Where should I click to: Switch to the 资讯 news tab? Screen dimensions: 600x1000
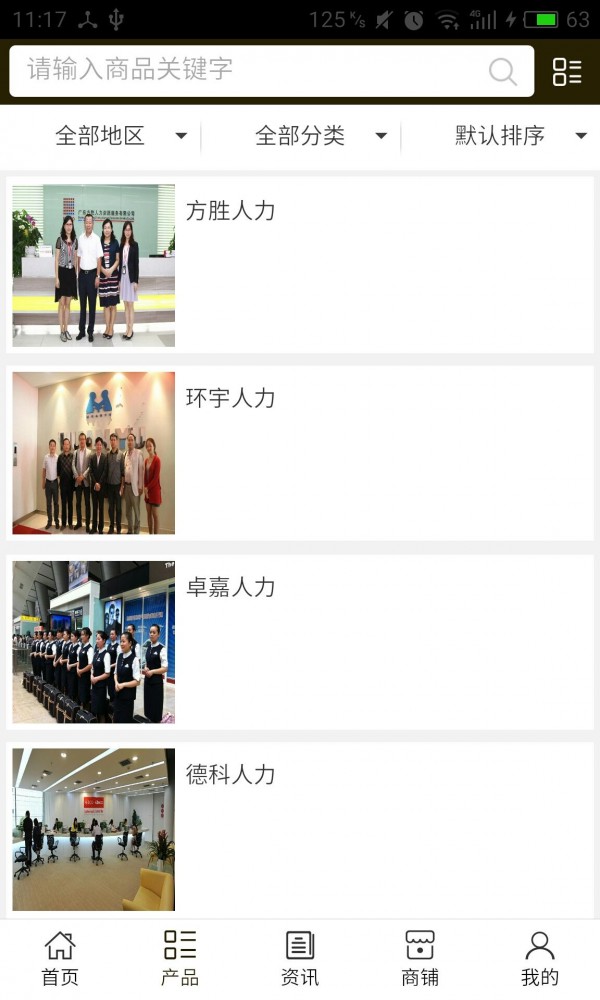(300, 958)
